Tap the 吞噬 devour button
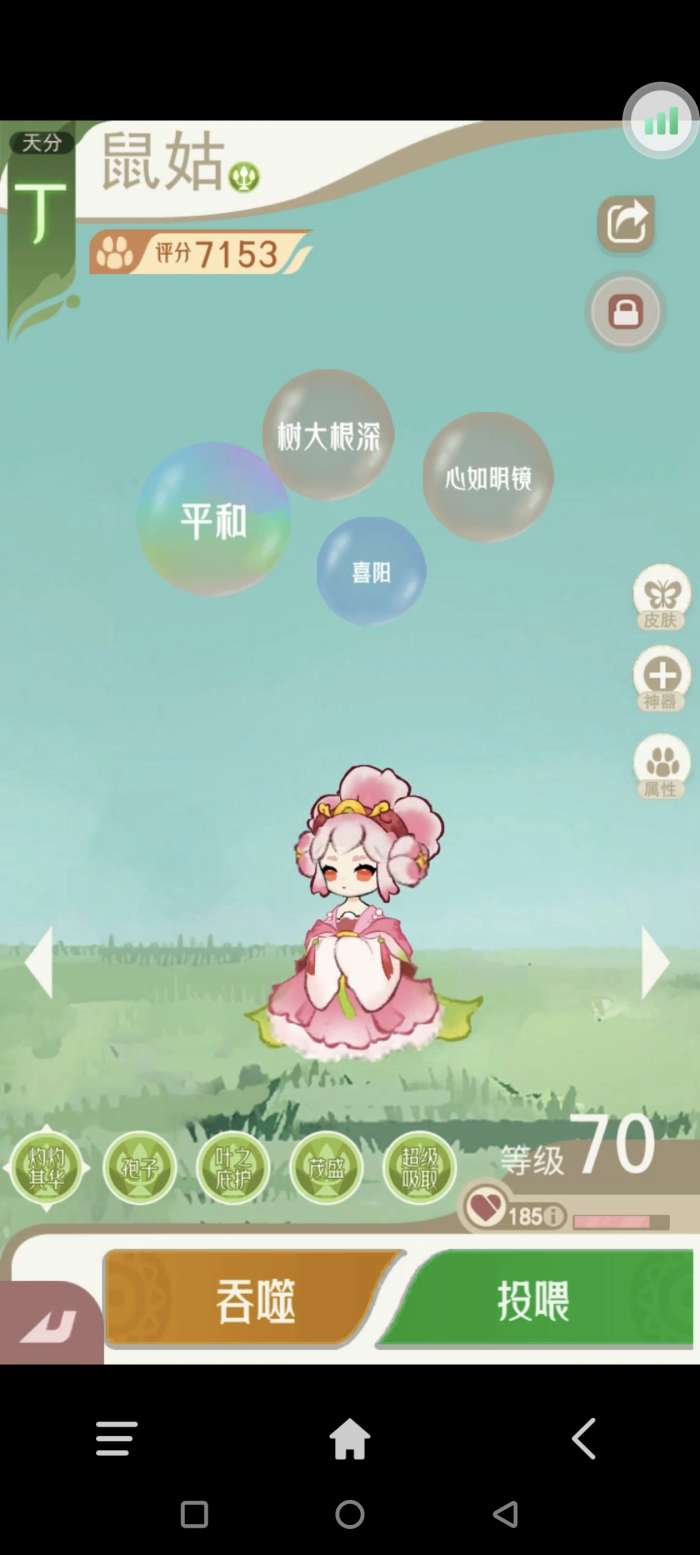Viewport: 700px width, 1555px height. point(254,1301)
